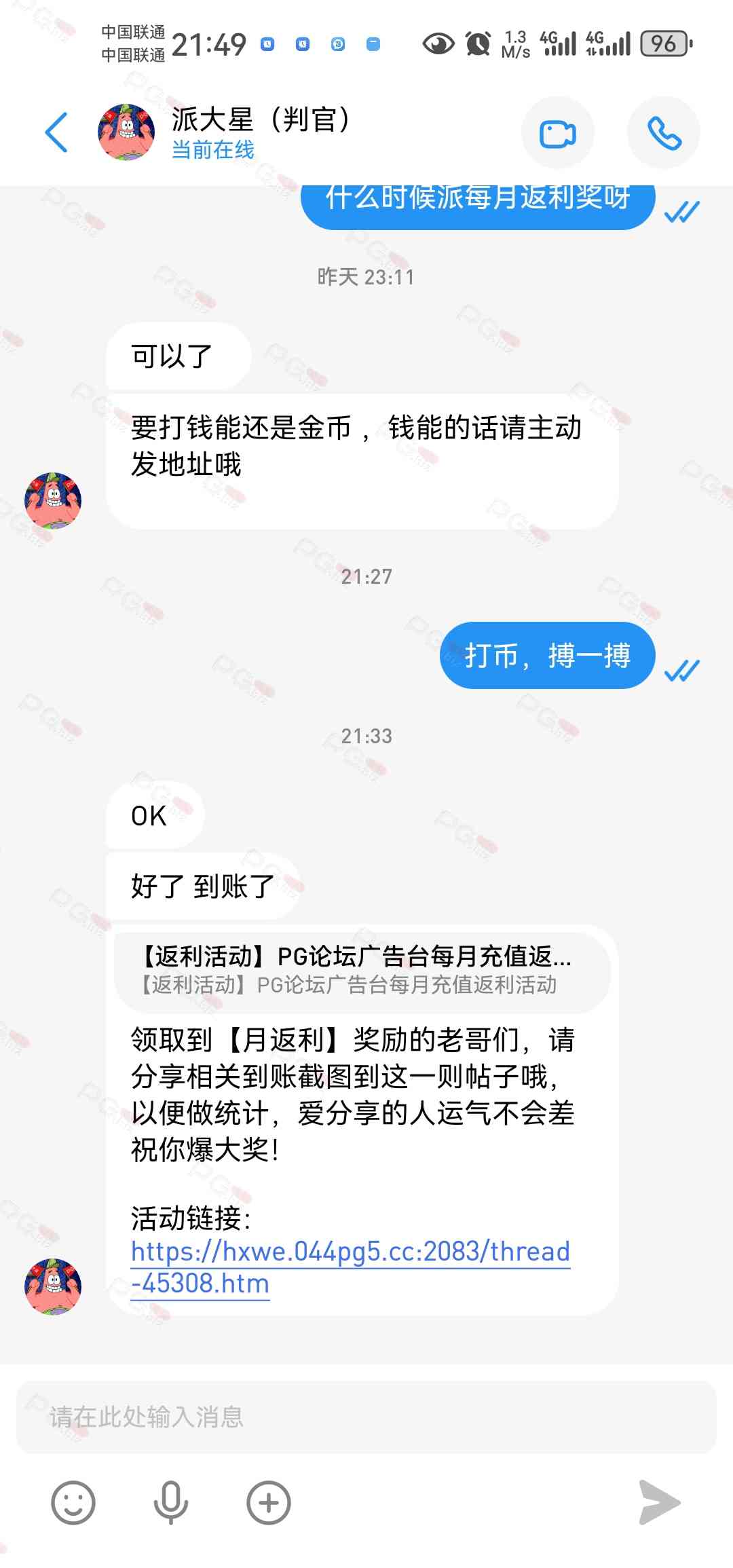
Task: Go back from the chat with 派大星
Action: [x=56, y=132]
